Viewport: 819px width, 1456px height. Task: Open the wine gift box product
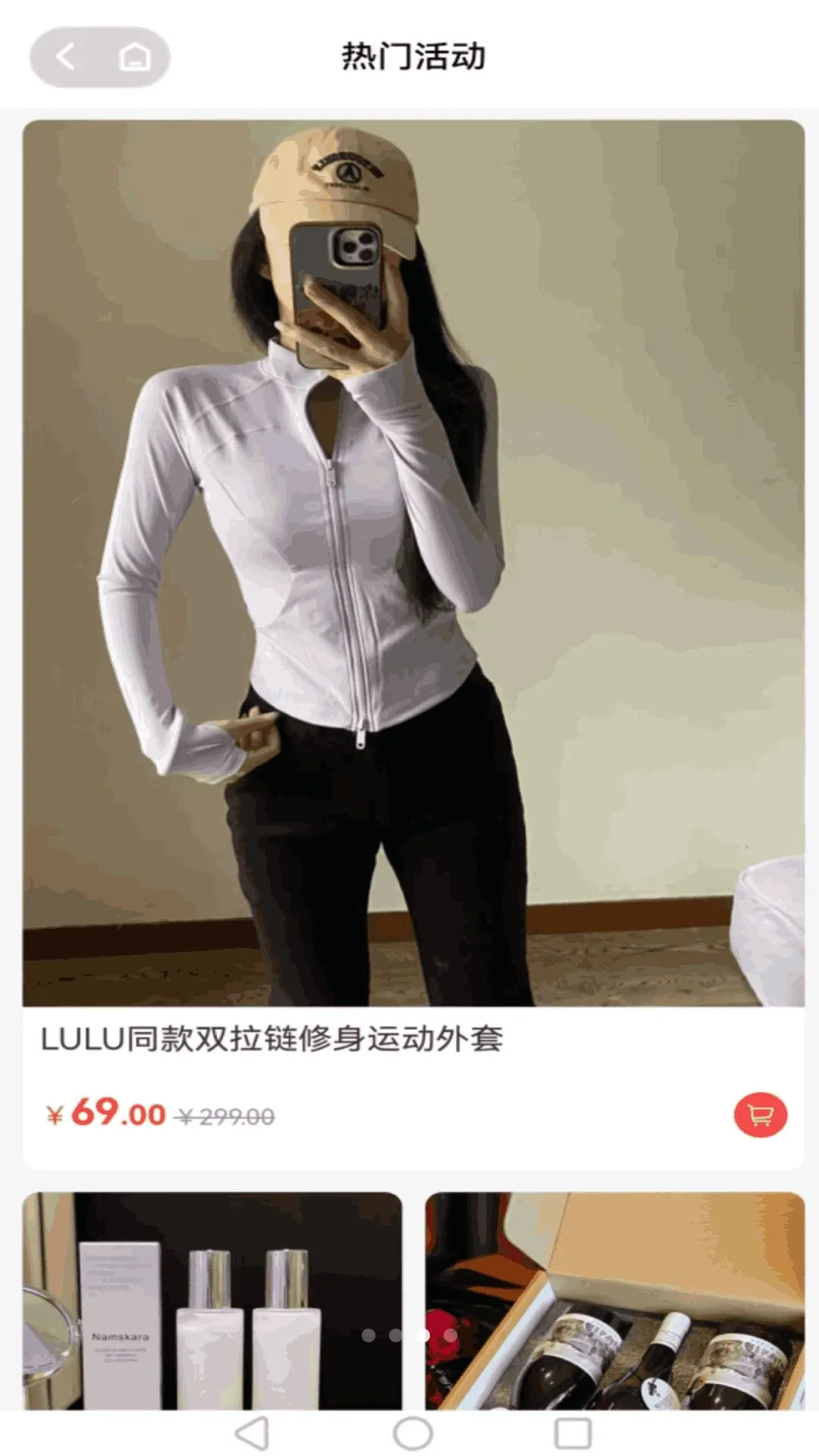coord(614,1301)
